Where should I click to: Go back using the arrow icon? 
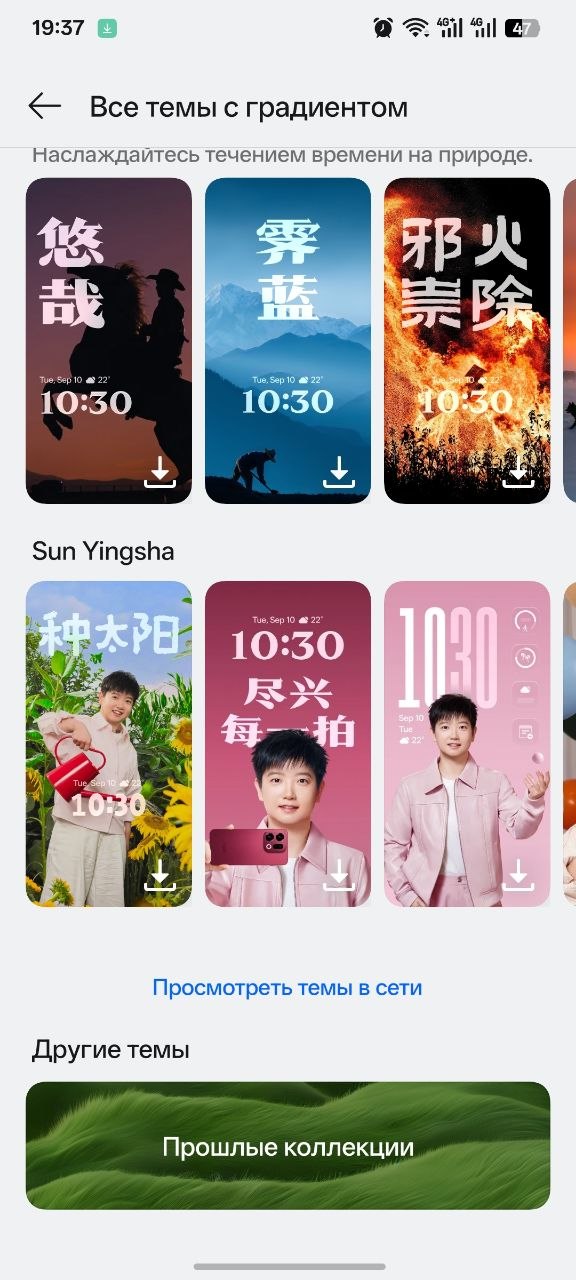point(45,106)
